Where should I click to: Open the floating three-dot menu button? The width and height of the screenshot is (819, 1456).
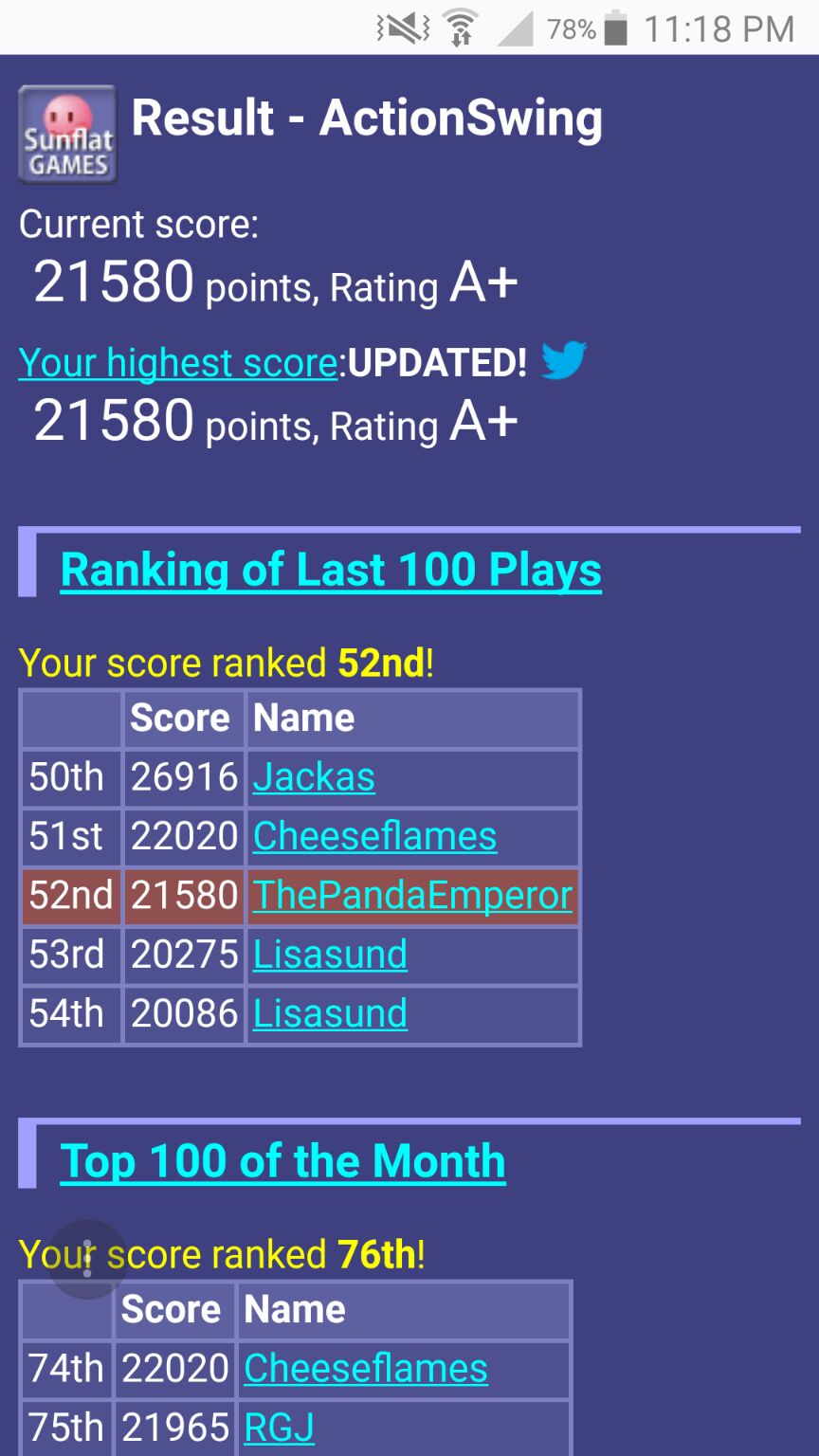tap(87, 1259)
